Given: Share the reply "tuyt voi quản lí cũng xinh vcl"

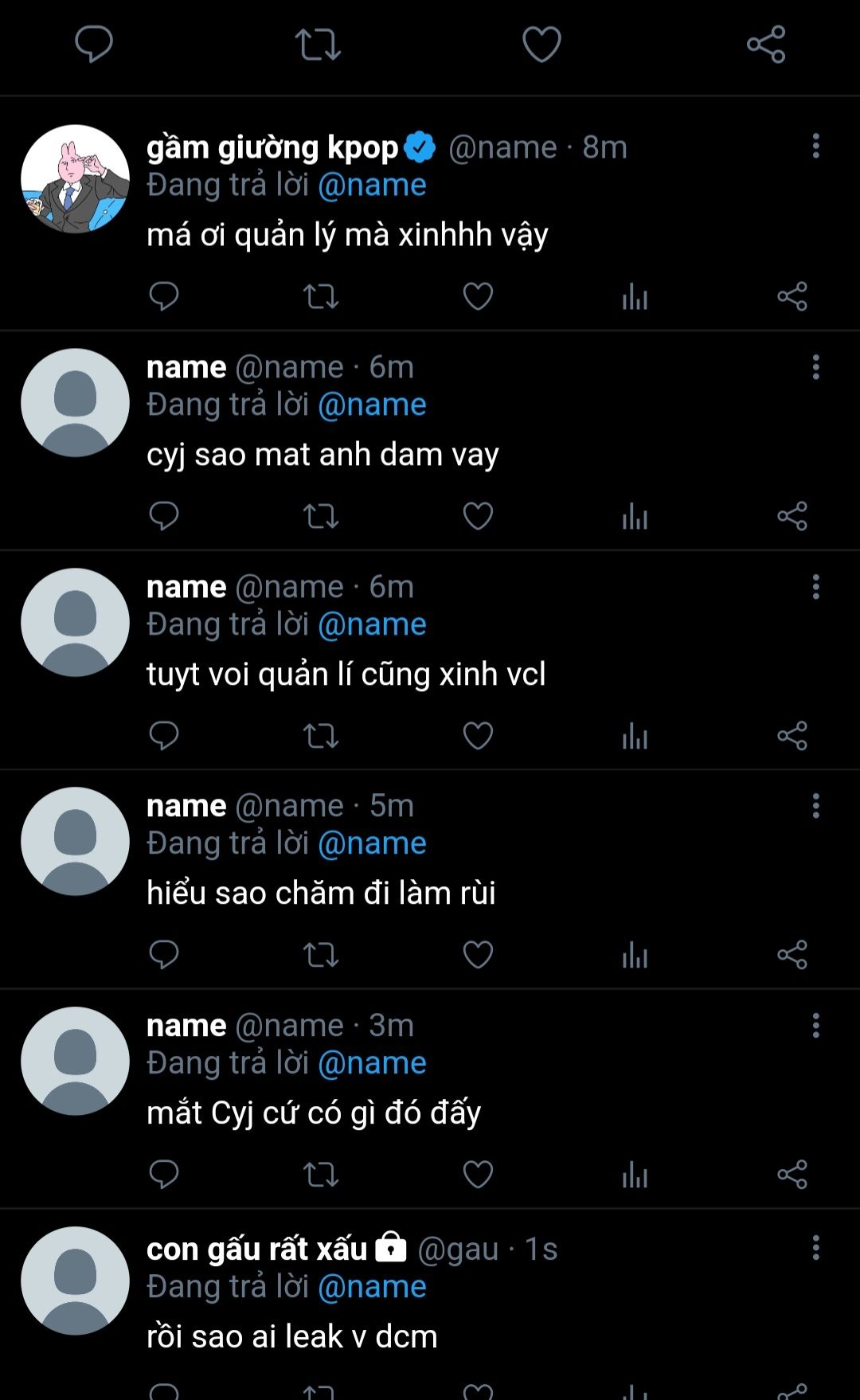Looking at the screenshot, I should click(792, 736).
